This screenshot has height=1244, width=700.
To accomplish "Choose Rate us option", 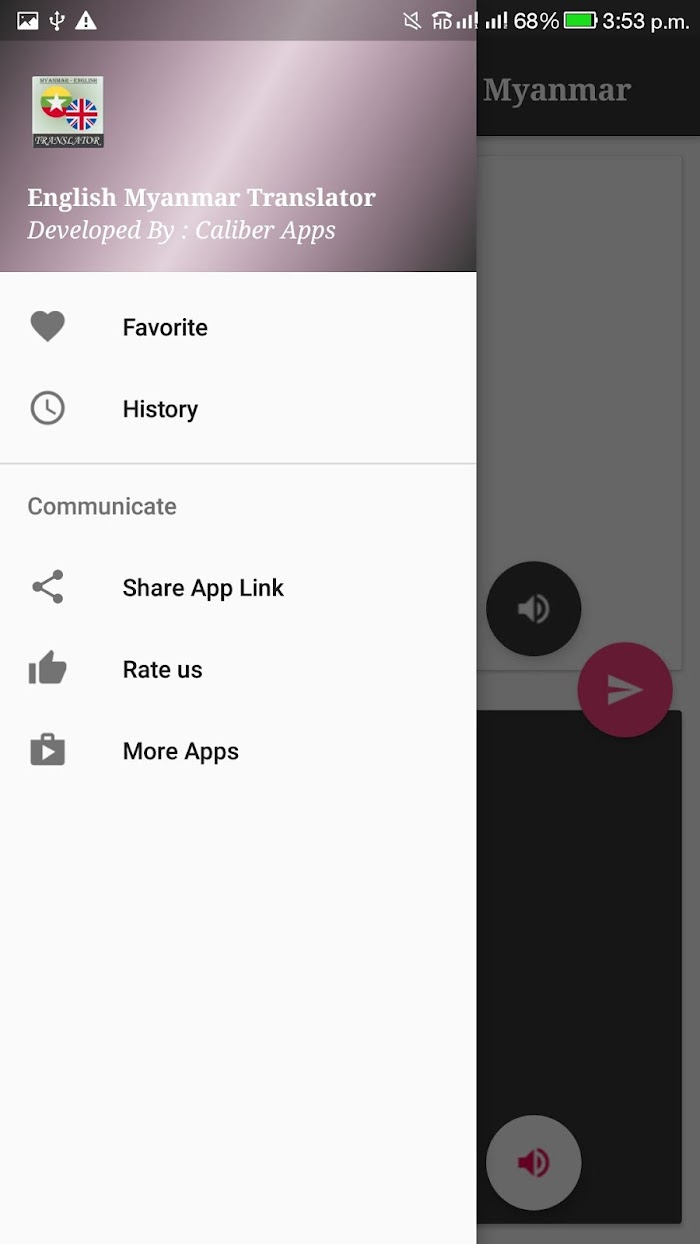I will coord(238,670).
